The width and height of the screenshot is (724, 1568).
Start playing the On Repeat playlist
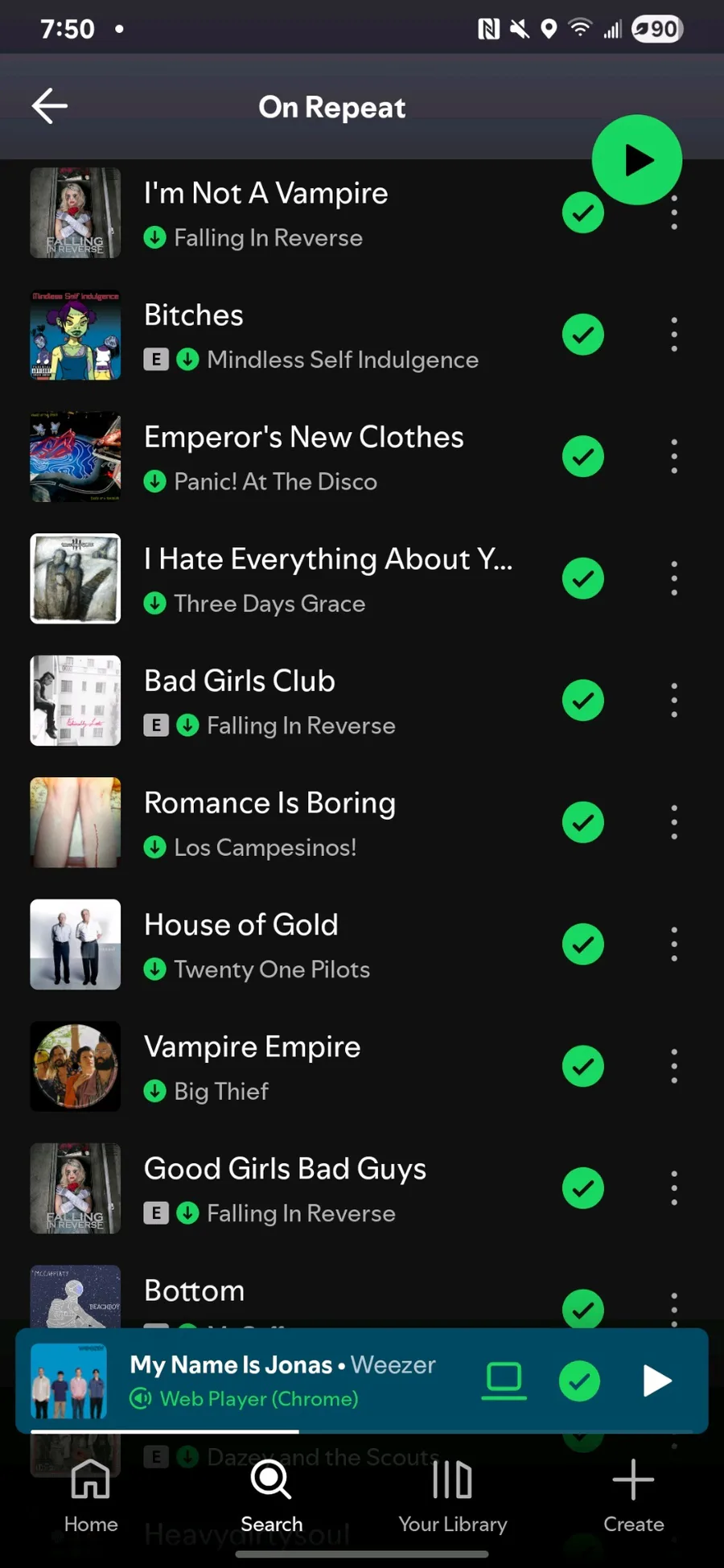[x=636, y=160]
